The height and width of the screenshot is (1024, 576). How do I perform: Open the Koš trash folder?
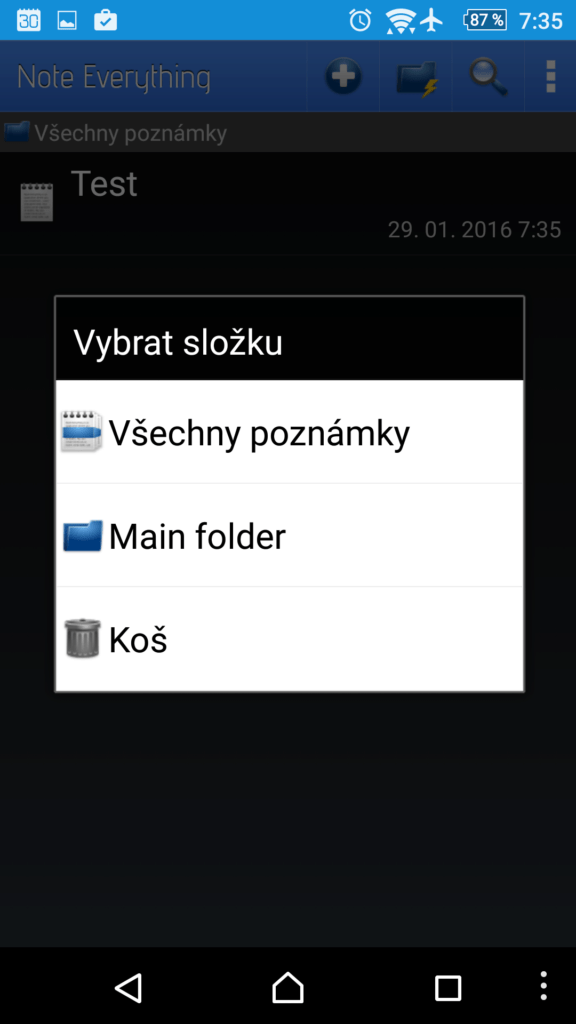click(289, 639)
